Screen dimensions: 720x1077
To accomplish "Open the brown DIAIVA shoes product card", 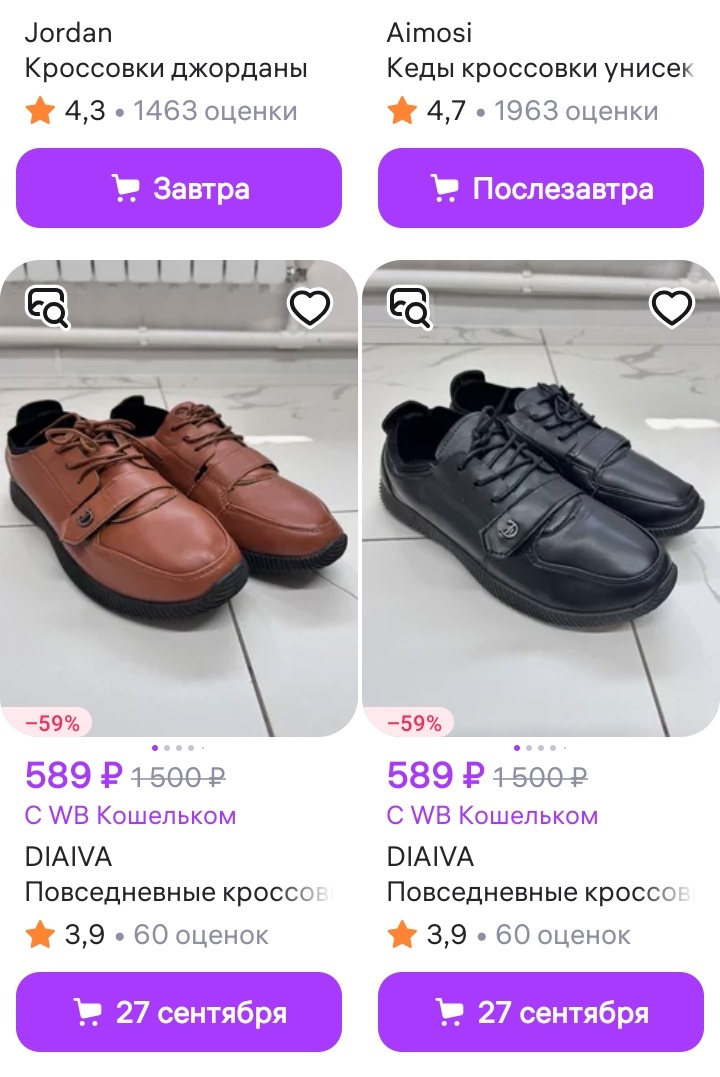I will pos(179,500).
